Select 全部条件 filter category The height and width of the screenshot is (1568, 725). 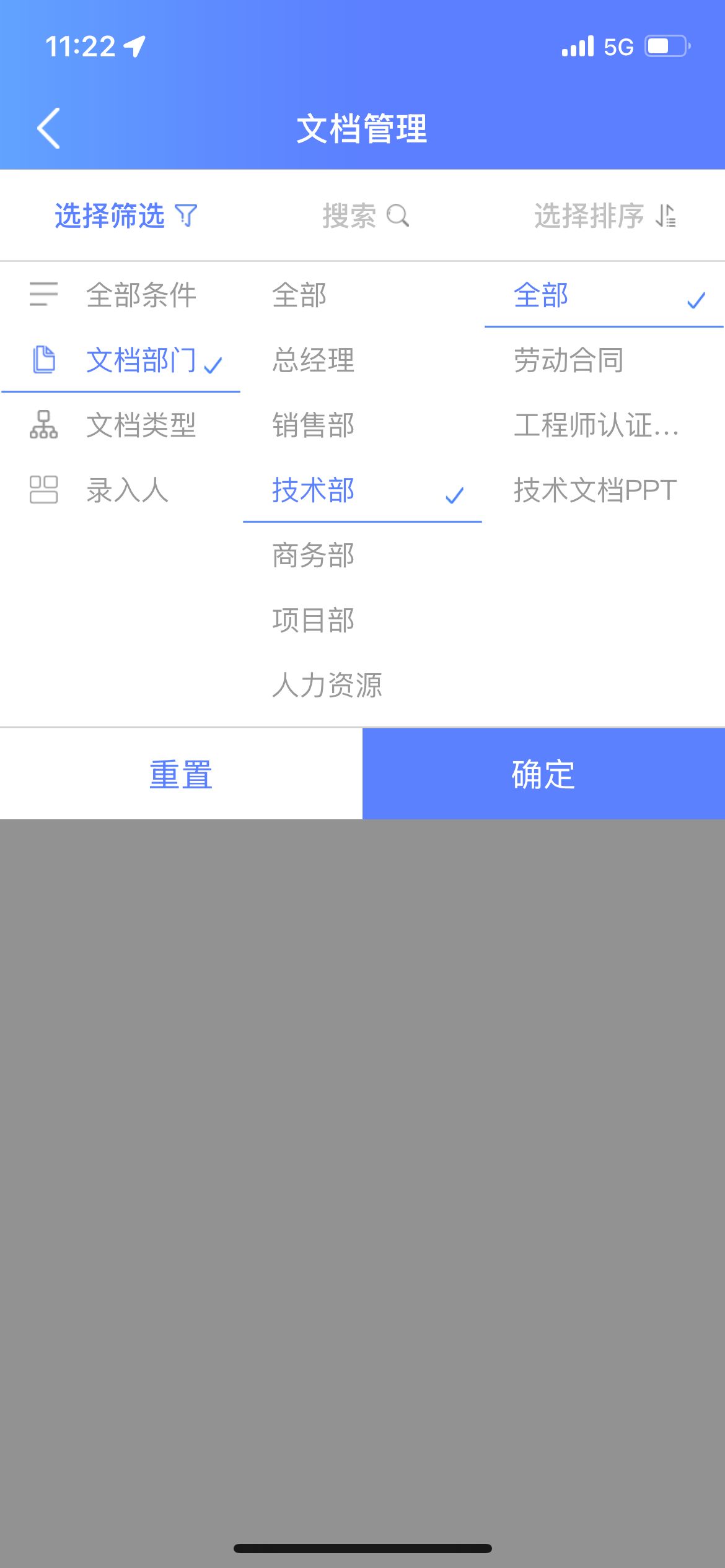(x=121, y=295)
